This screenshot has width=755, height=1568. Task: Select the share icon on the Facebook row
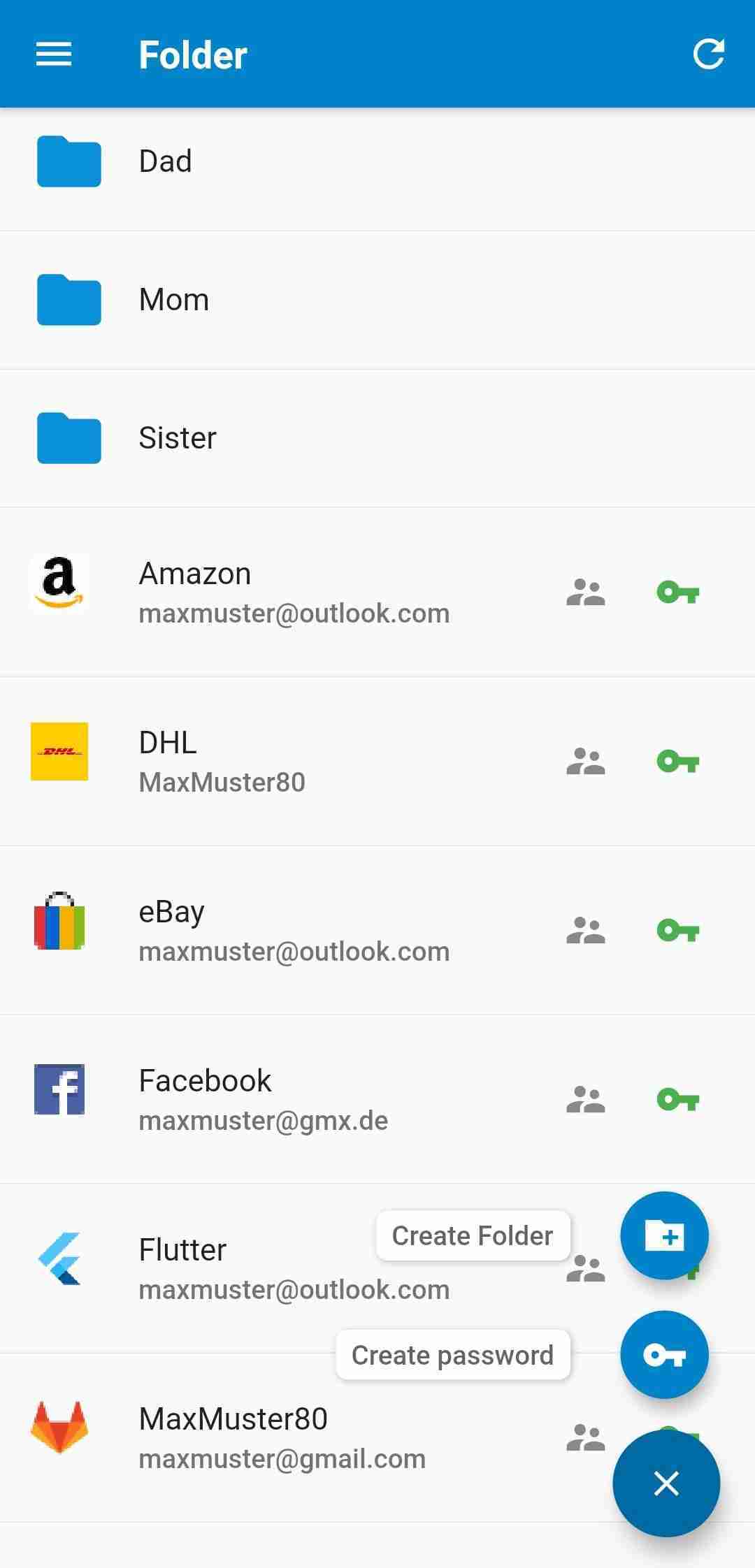click(x=586, y=1099)
